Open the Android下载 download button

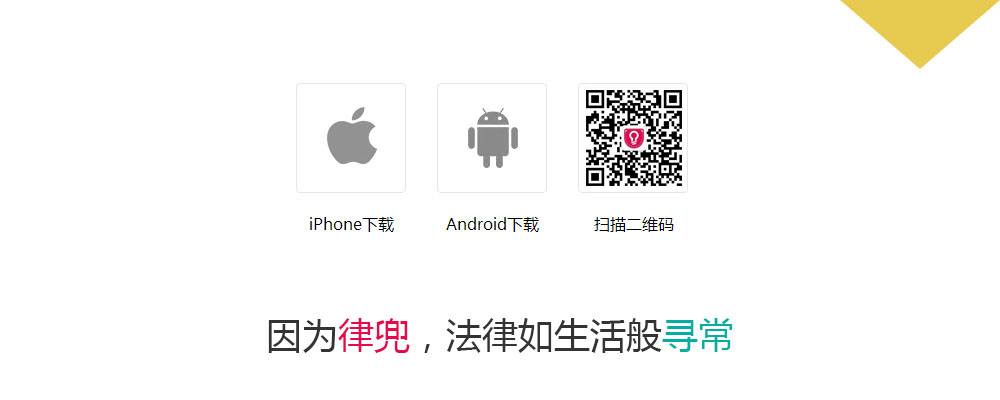[492, 138]
